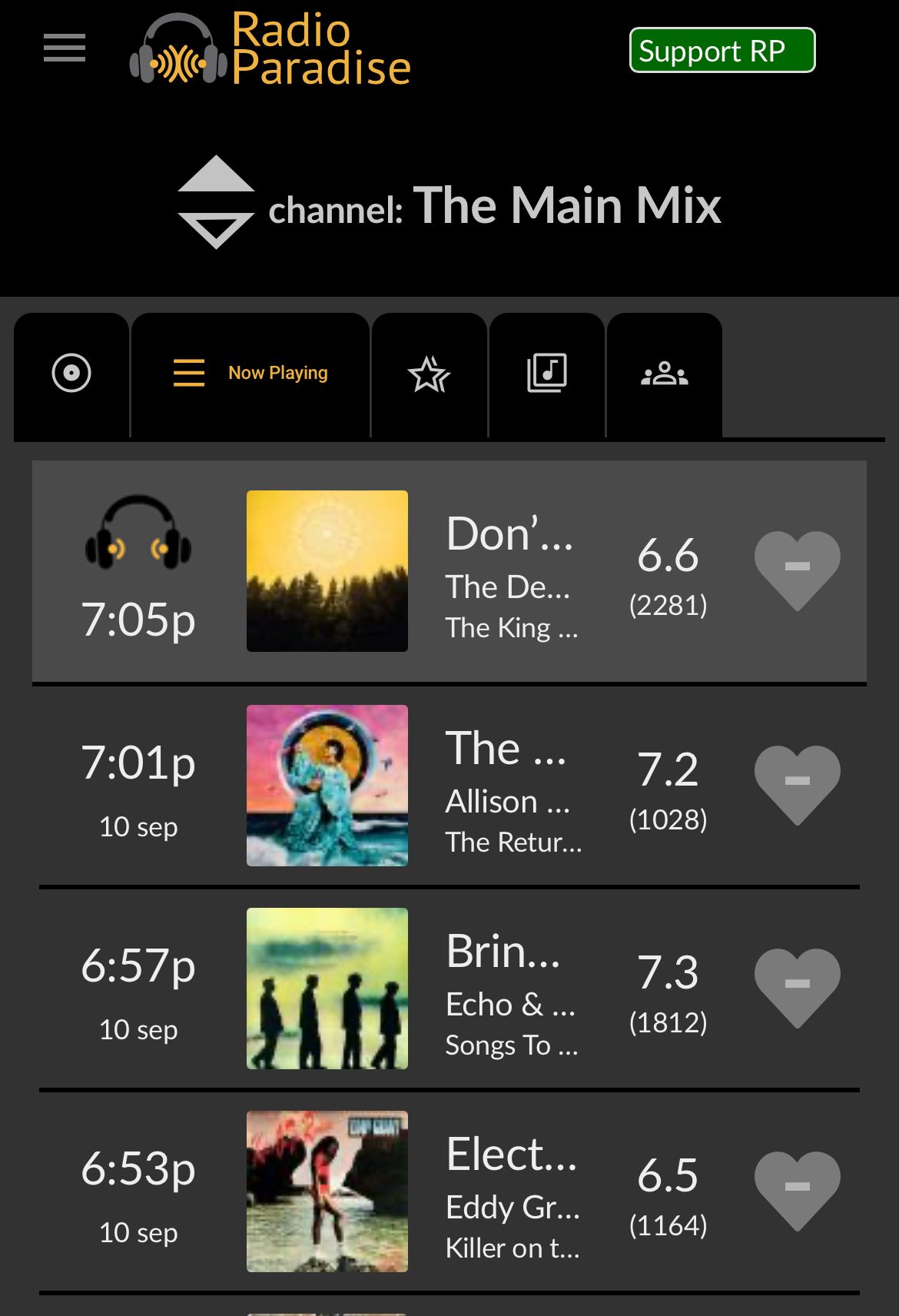
Task: View the Echo & song album cover
Action: [x=327, y=989]
